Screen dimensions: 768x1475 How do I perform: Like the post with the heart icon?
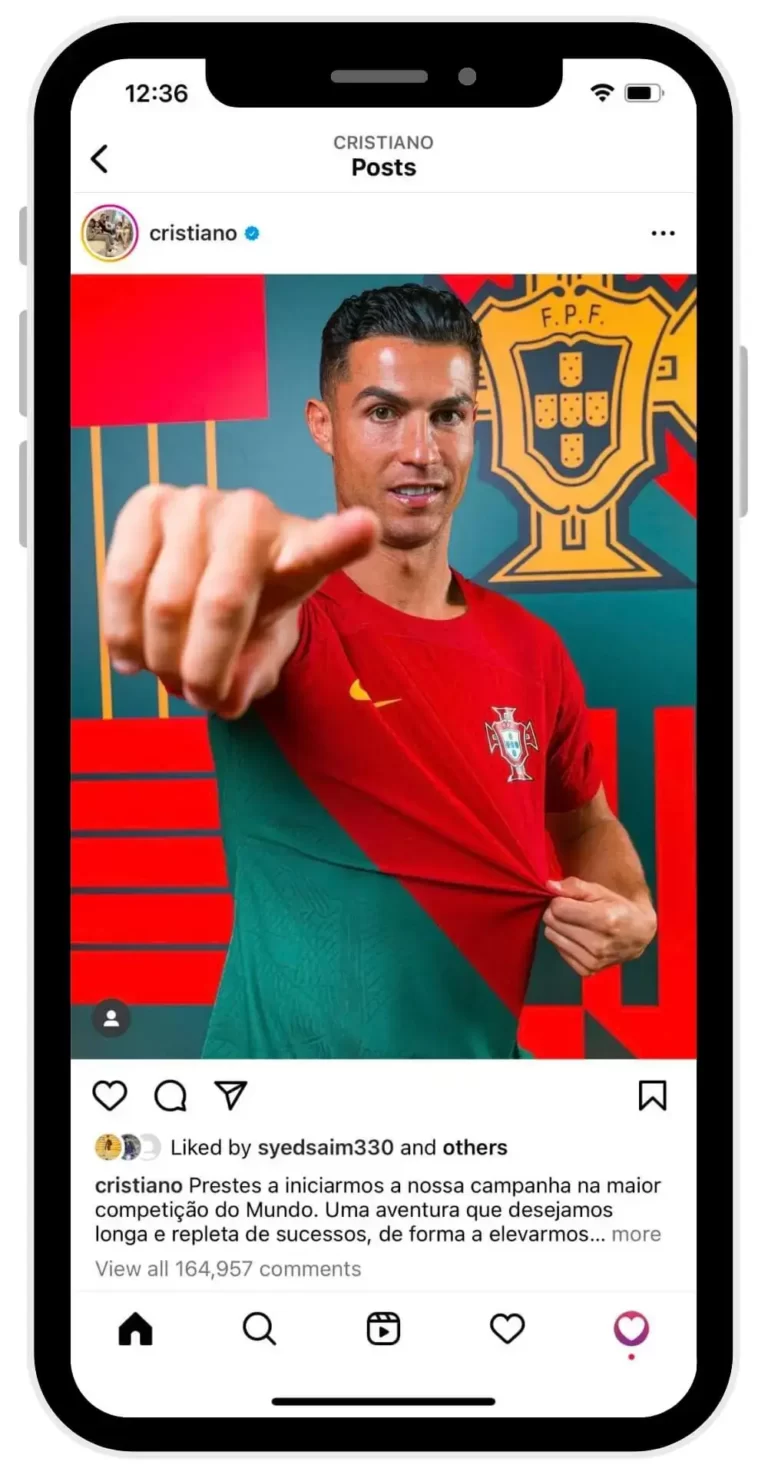point(110,1096)
